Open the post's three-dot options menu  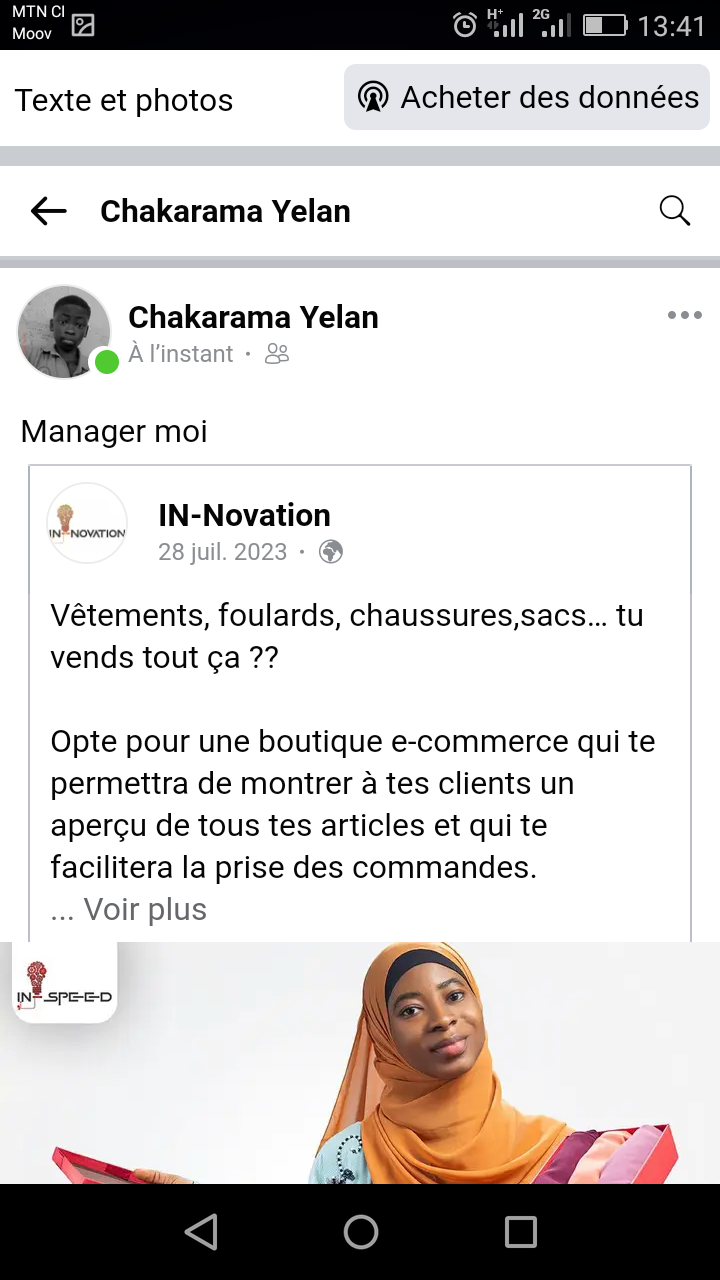coord(684,316)
